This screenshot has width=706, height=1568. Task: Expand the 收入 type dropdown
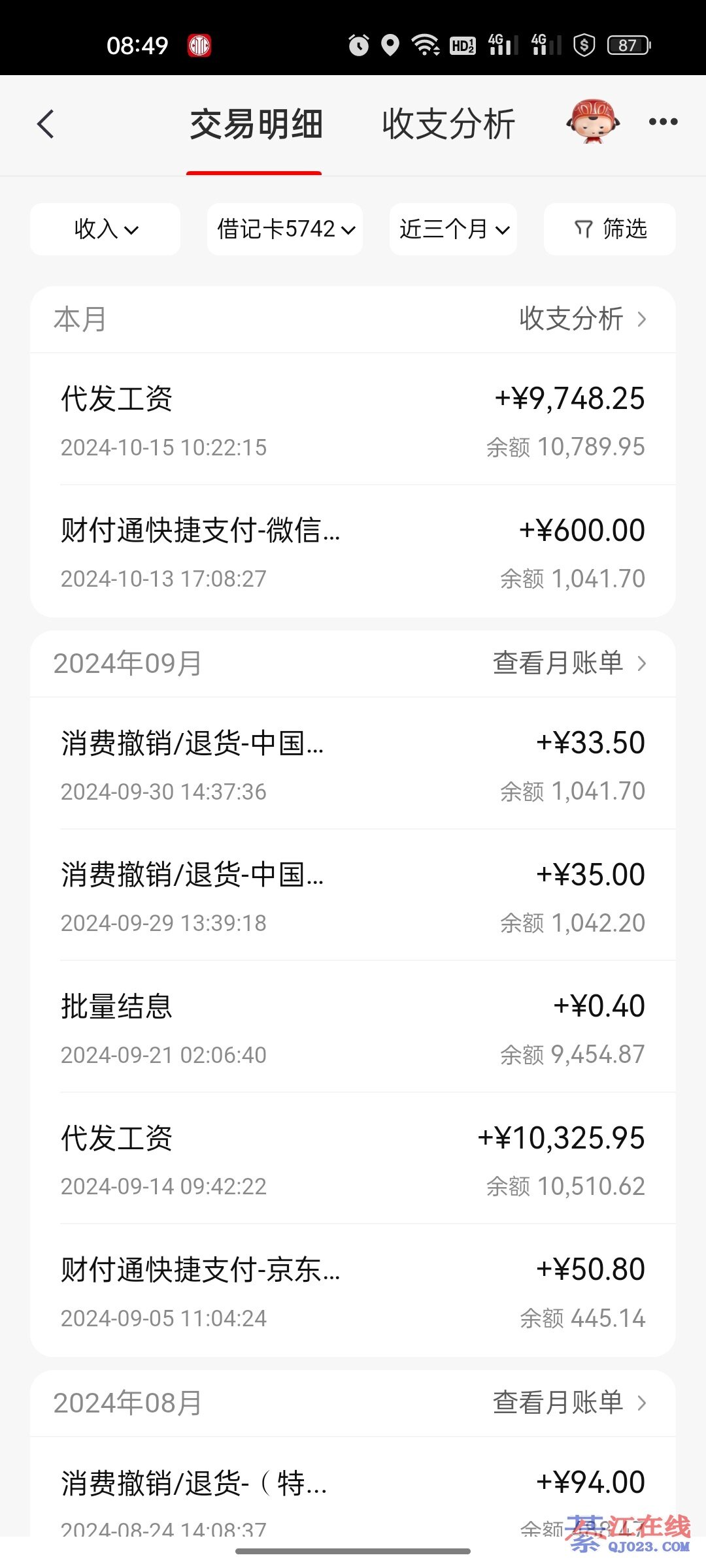[x=105, y=229]
